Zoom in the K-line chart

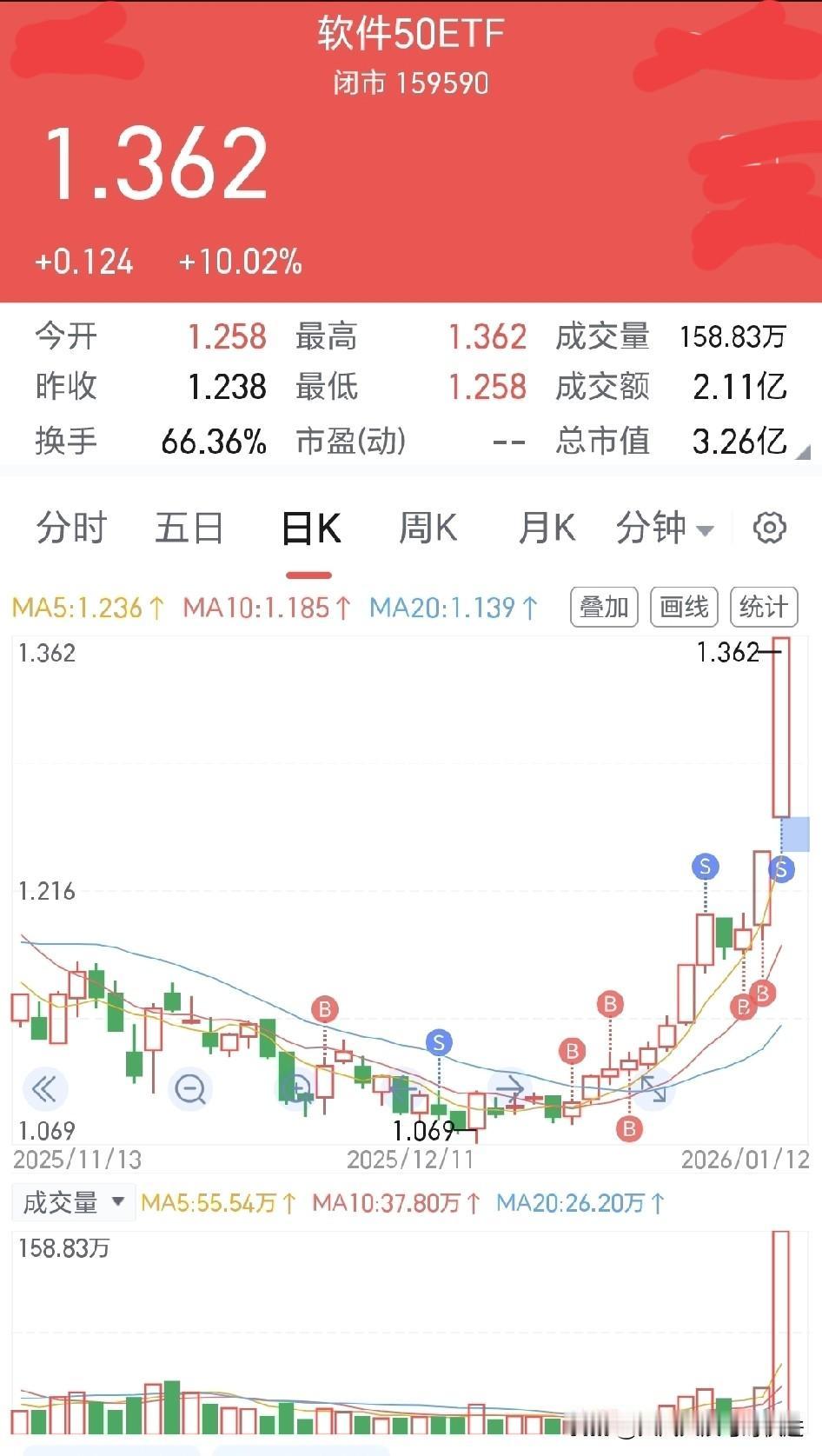tap(297, 1088)
